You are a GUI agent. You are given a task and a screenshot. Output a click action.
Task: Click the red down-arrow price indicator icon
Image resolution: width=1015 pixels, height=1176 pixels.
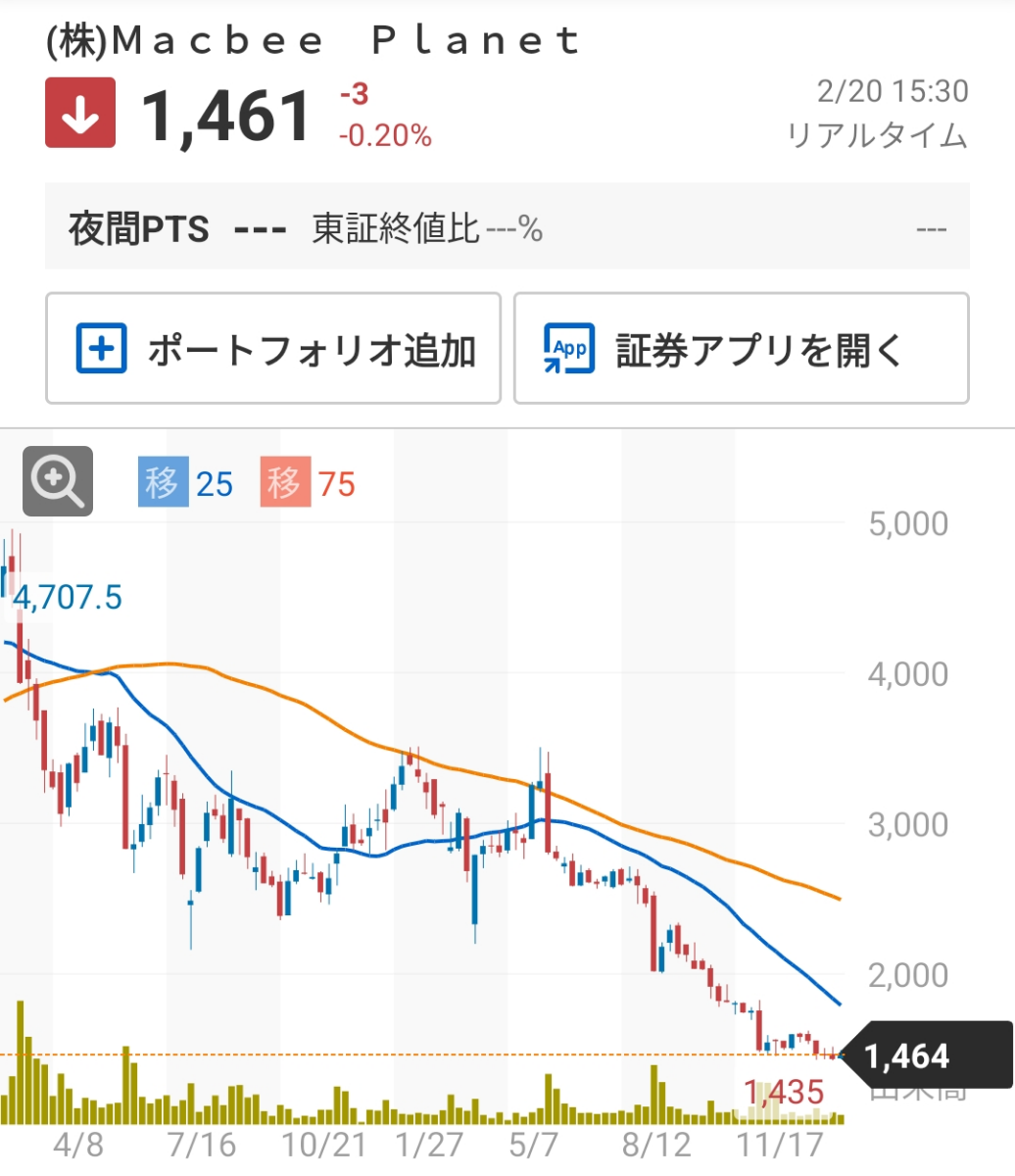click(81, 114)
